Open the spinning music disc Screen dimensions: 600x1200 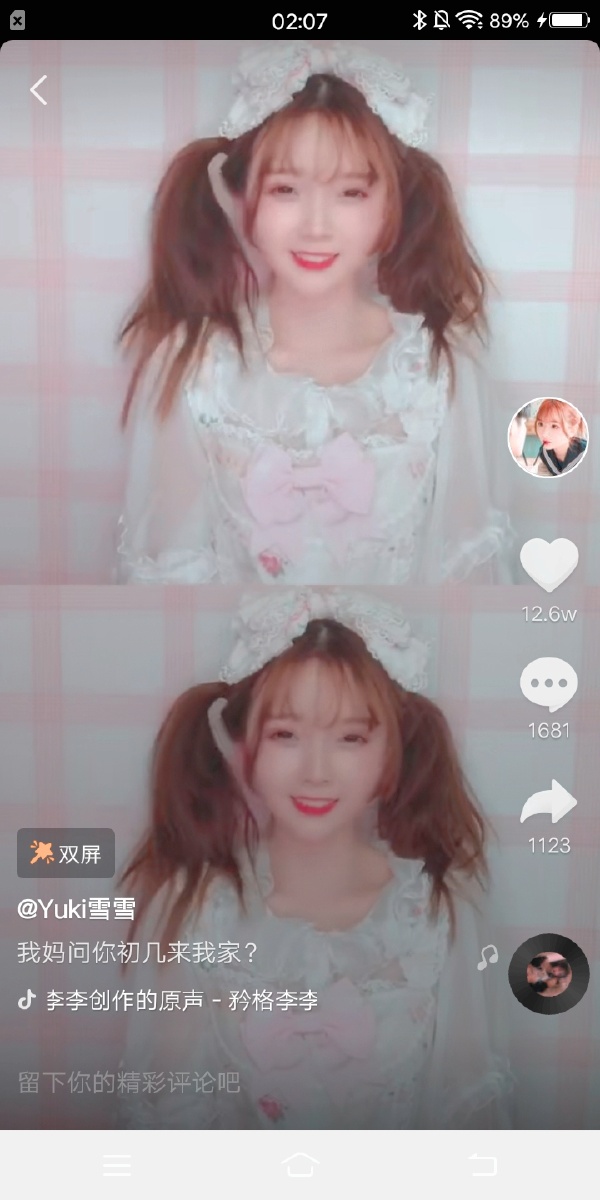coord(548,974)
